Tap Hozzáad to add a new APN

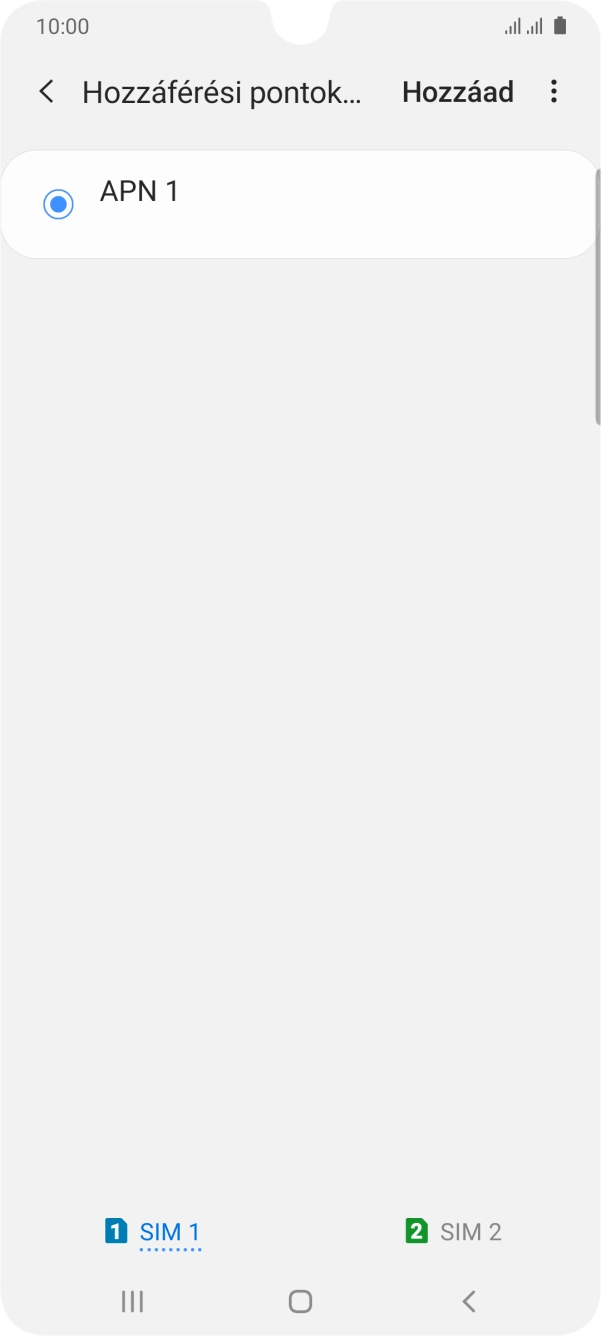pos(457,92)
